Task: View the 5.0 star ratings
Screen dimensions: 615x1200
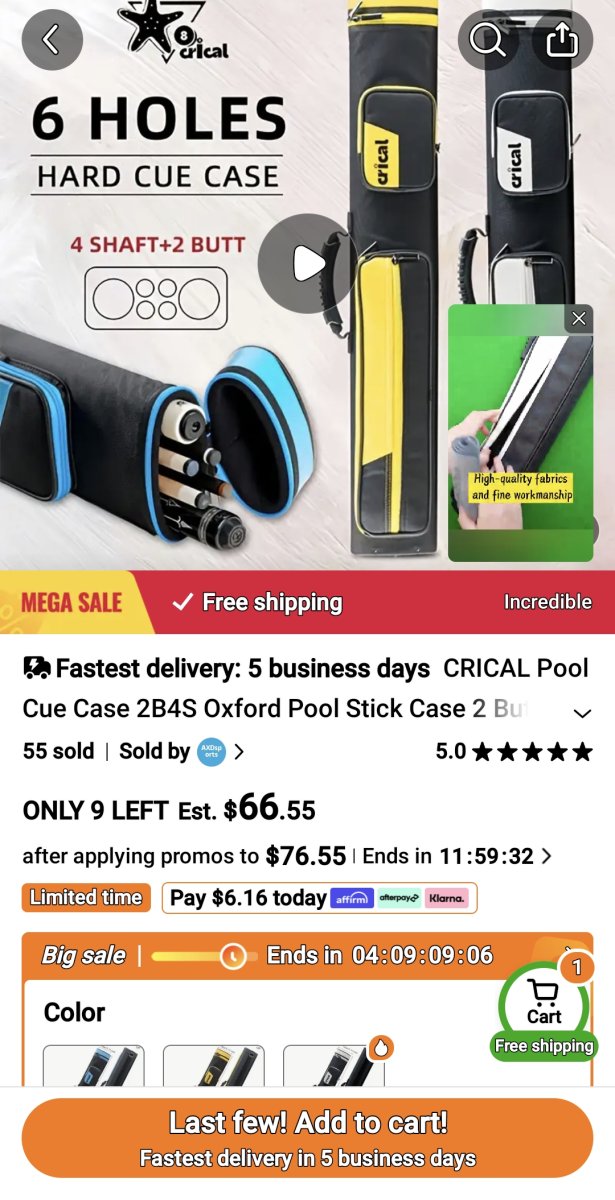Action: pyautogui.click(x=514, y=752)
